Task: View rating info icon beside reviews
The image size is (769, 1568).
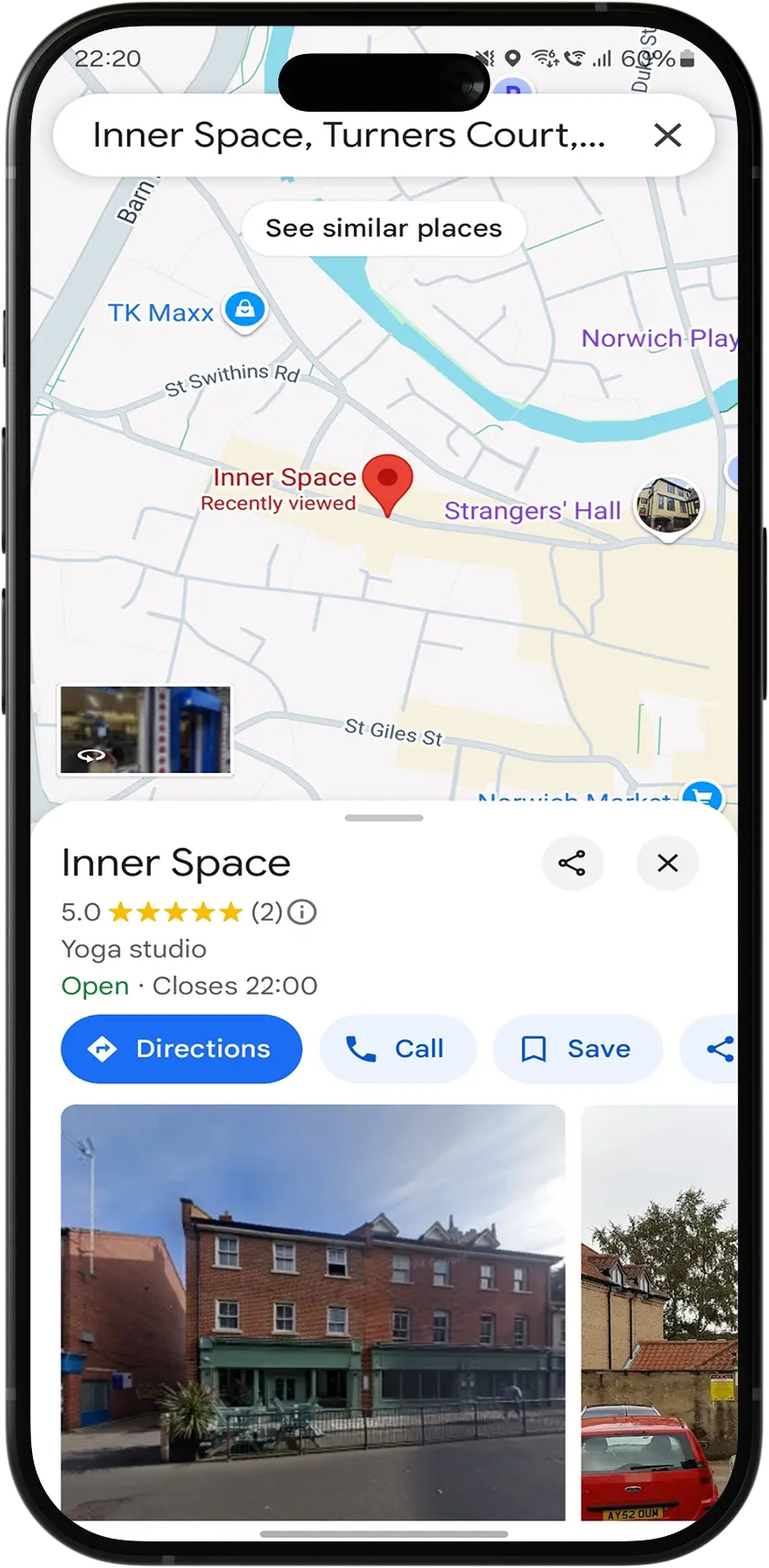Action: coord(302,912)
